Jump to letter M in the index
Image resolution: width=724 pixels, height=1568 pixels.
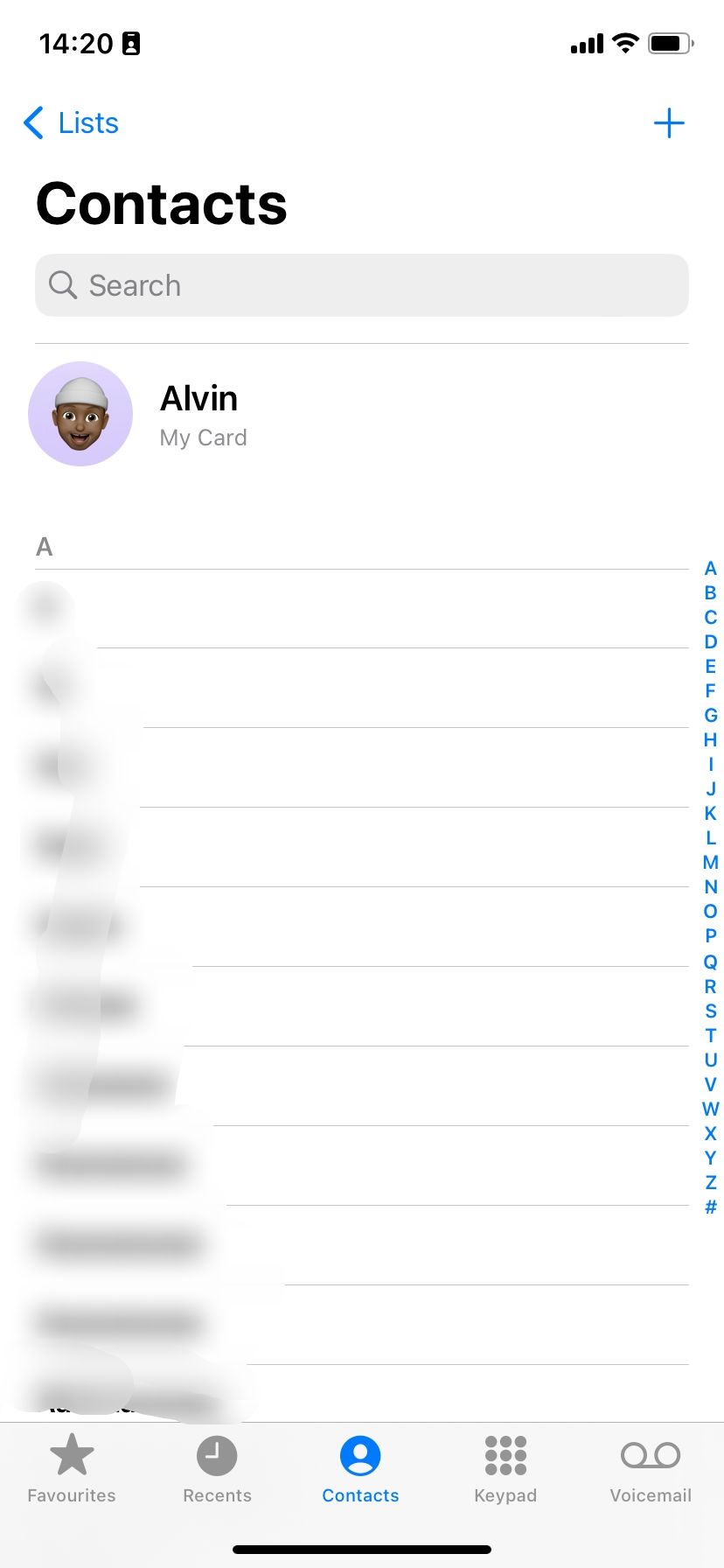click(710, 863)
